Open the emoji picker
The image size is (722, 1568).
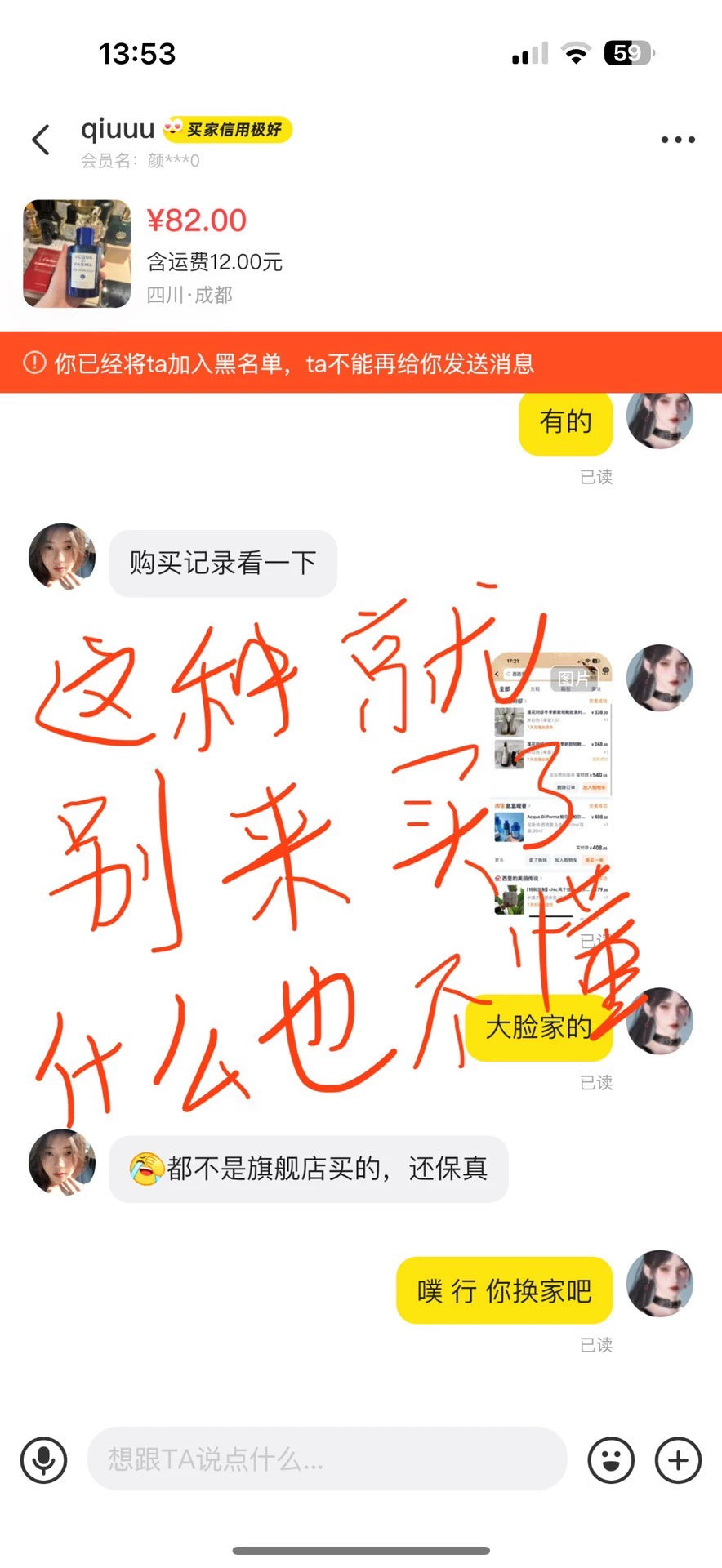(610, 1459)
